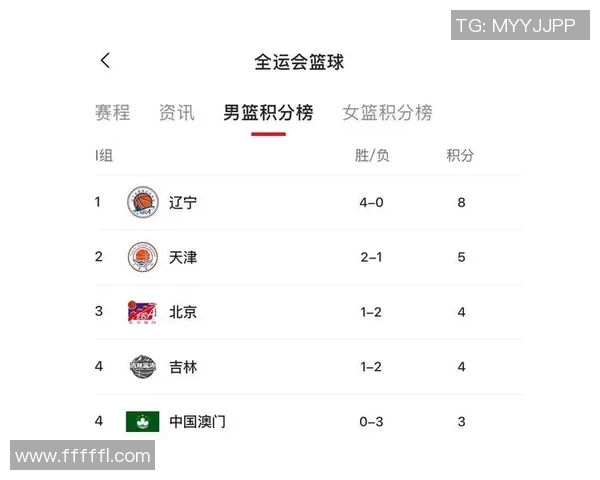The height and width of the screenshot is (480, 600).
Task: Go back using the top-left arrow
Action: [x=105, y=61]
